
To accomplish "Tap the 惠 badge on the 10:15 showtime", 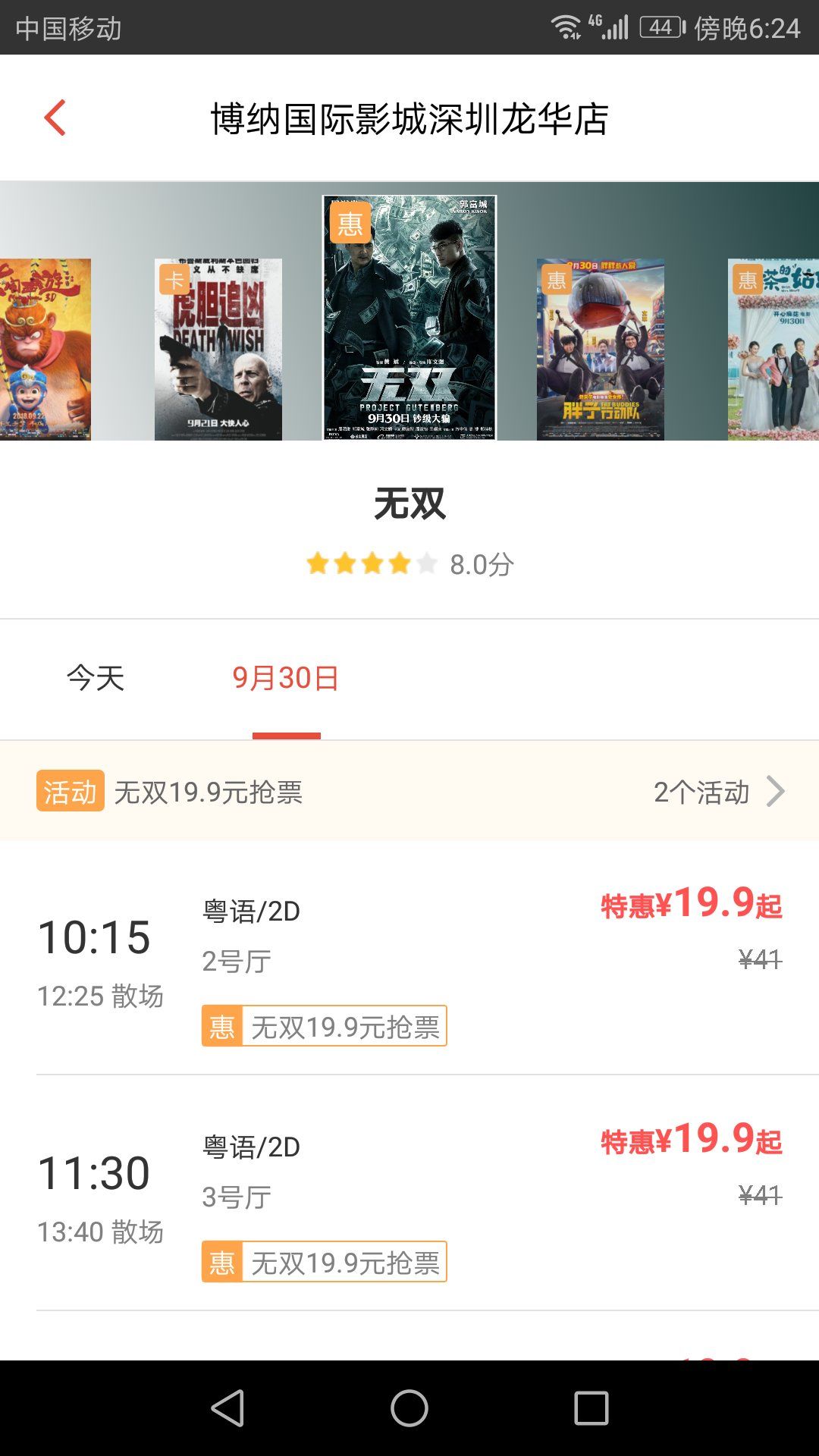I will point(221,1026).
